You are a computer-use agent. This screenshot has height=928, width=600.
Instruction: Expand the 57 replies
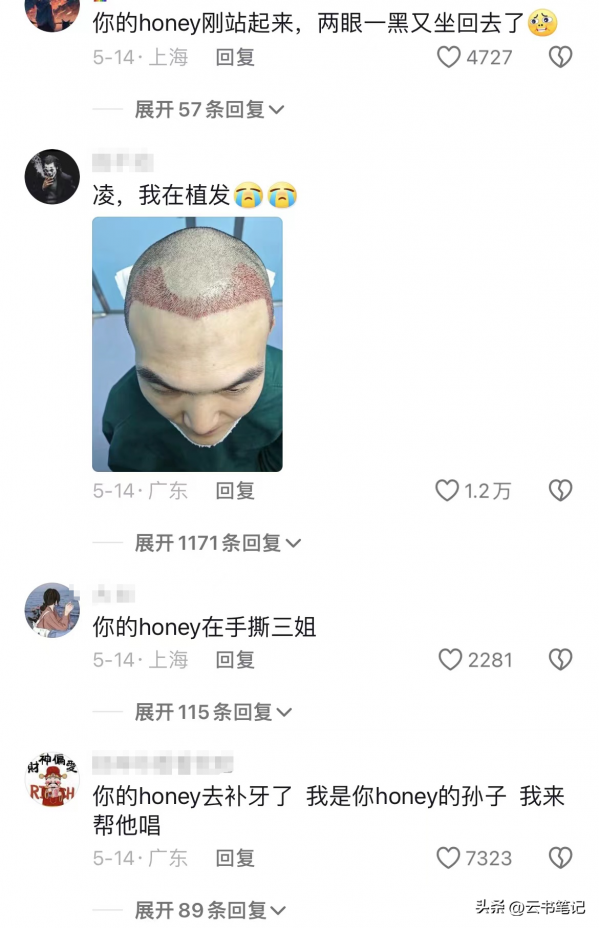pos(209,109)
